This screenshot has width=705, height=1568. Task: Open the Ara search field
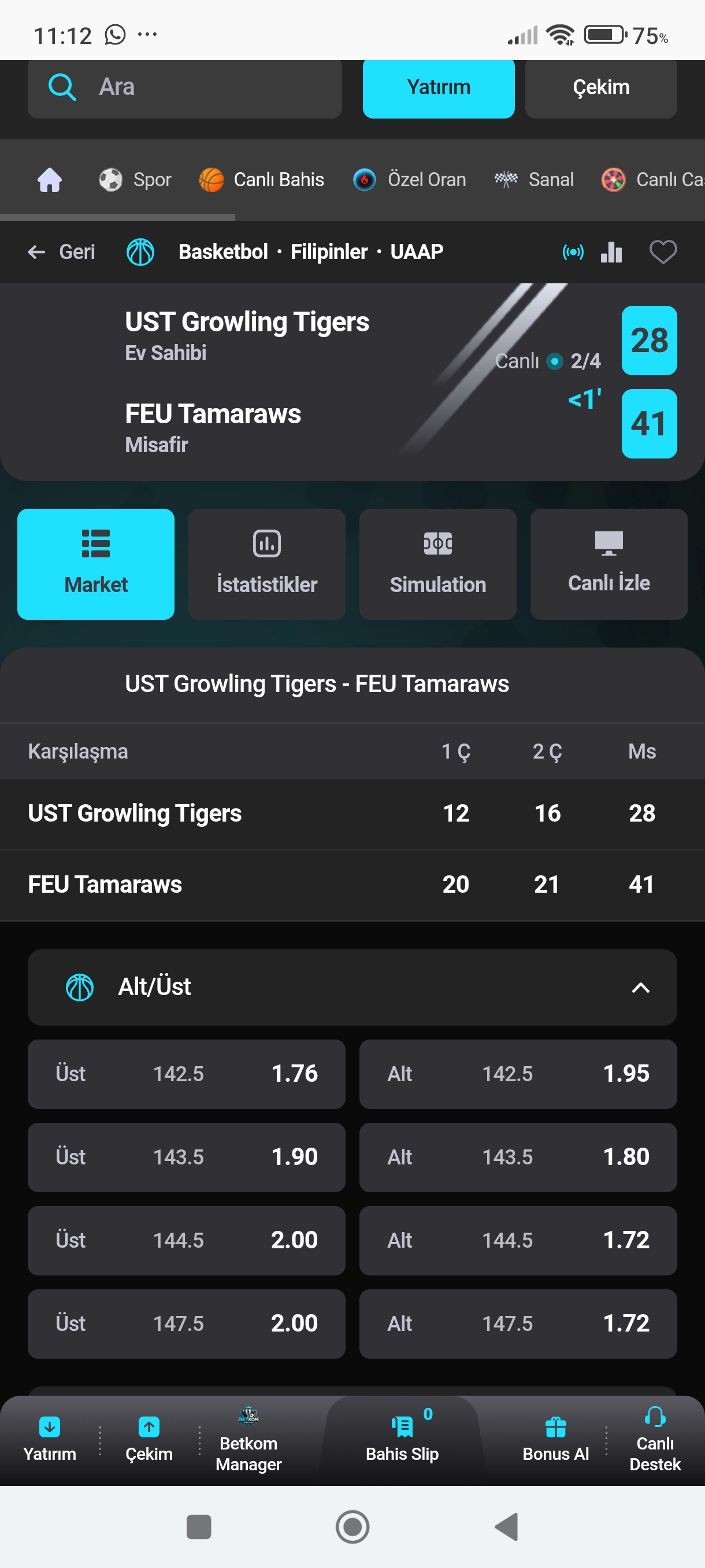184,88
